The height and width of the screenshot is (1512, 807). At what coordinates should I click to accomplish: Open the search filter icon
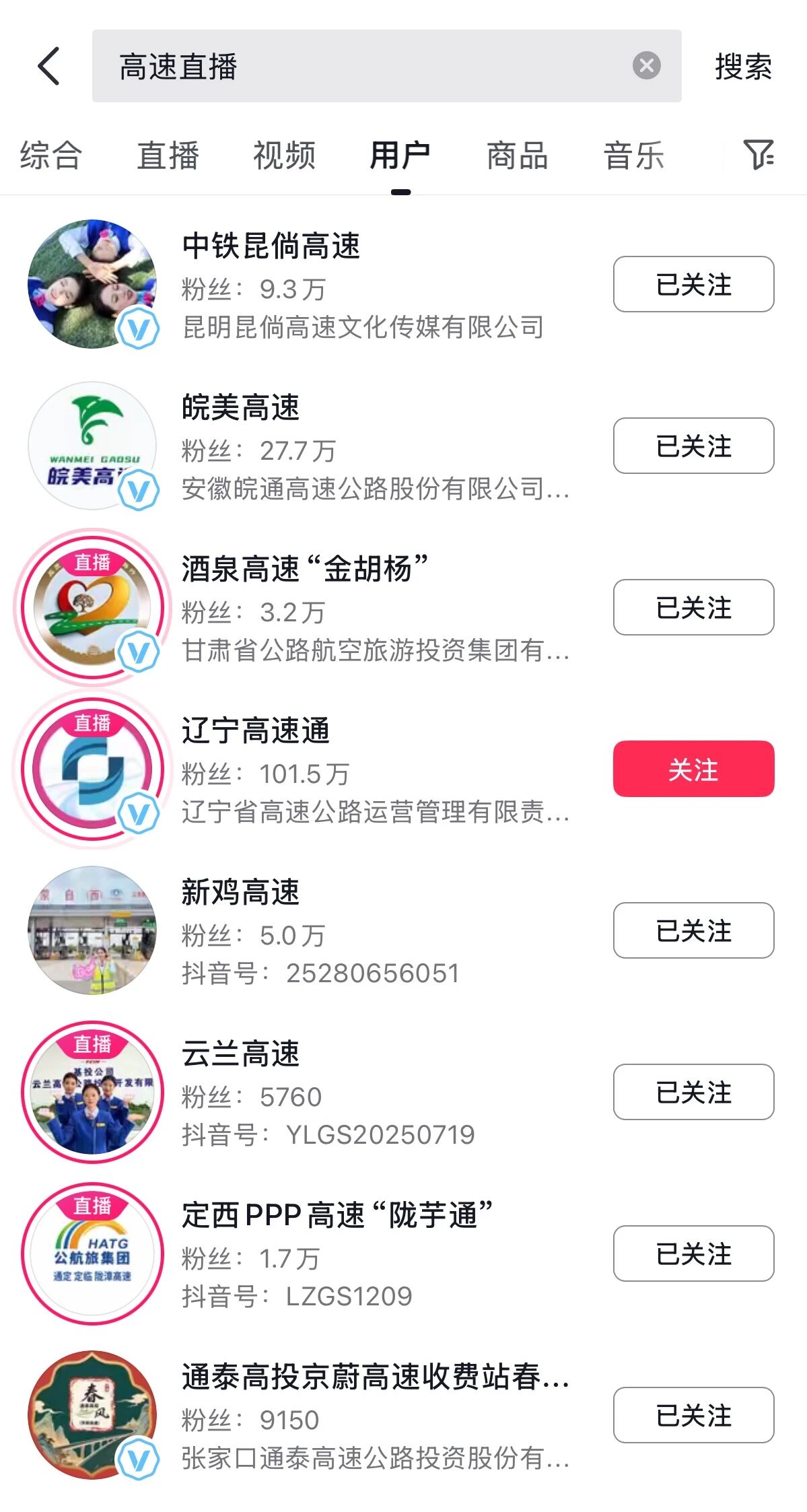tap(759, 155)
